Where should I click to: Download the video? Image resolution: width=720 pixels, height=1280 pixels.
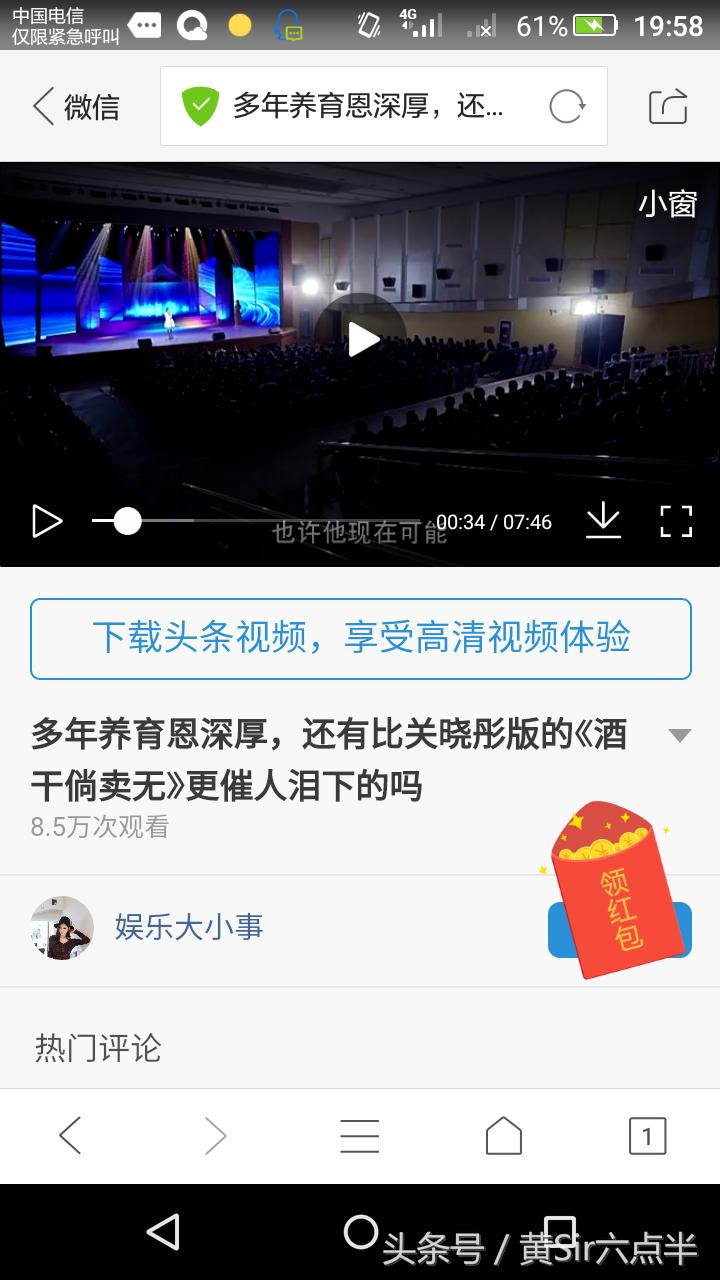(604, 521)
